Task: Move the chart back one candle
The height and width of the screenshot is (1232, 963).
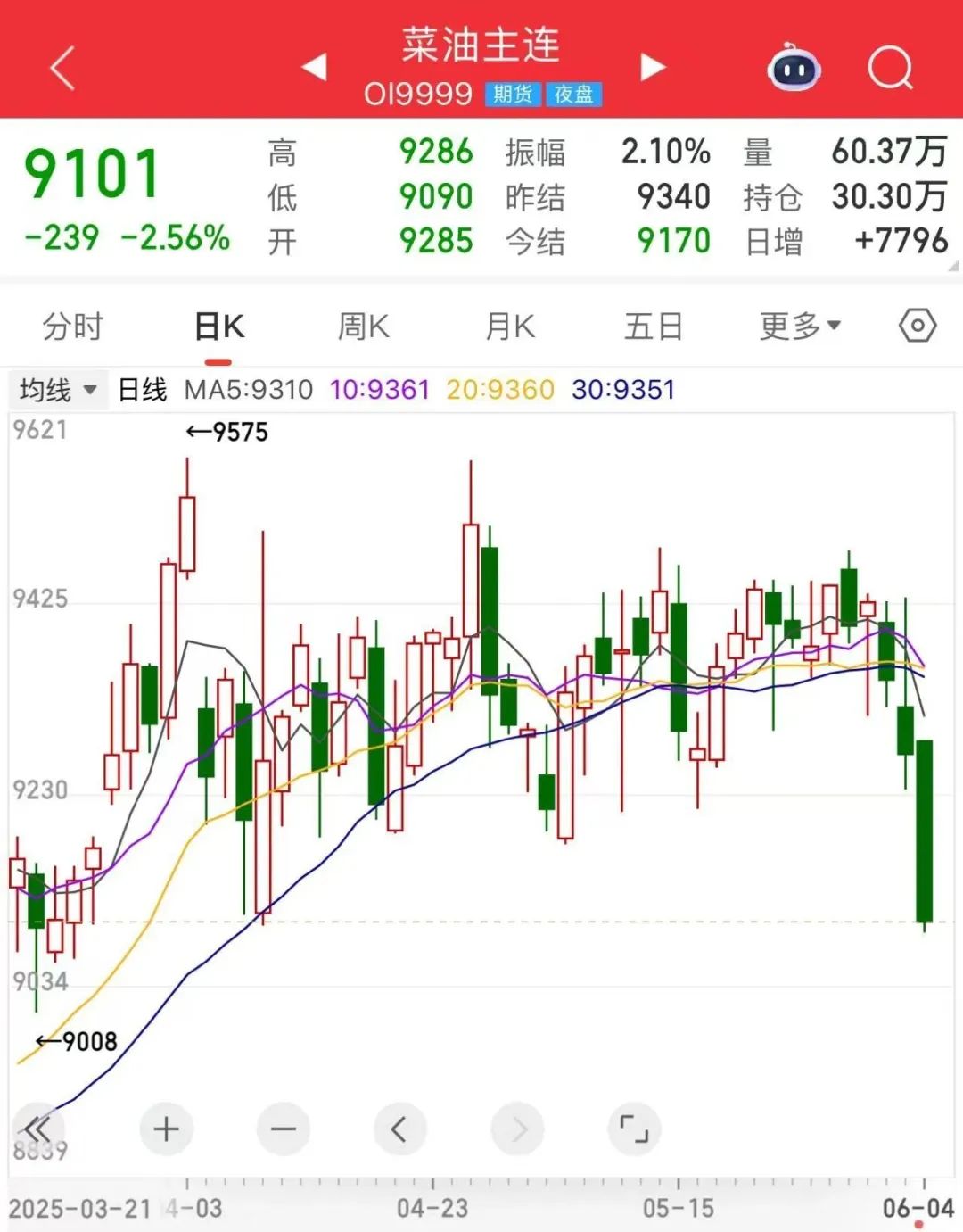Action: click(x=399, y=1129)
